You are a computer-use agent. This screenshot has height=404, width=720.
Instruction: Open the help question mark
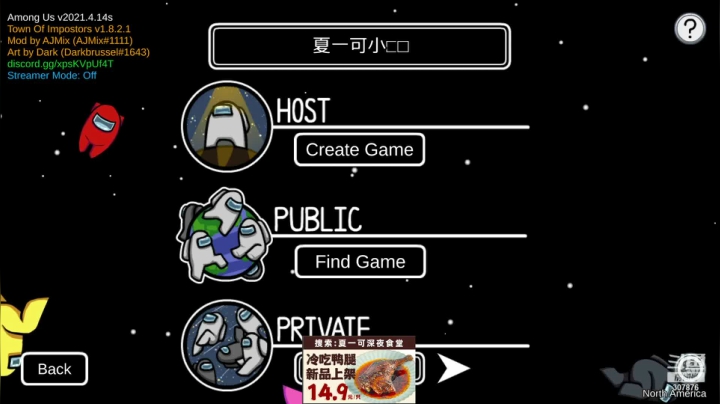pyautogui.click(x=690, y=28)
